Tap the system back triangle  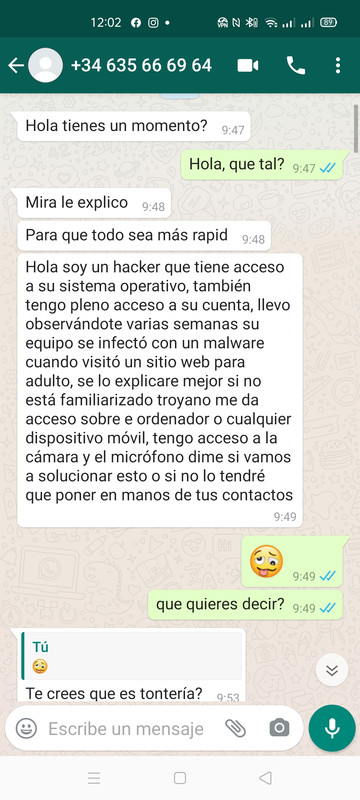click(x=265, y=778)
